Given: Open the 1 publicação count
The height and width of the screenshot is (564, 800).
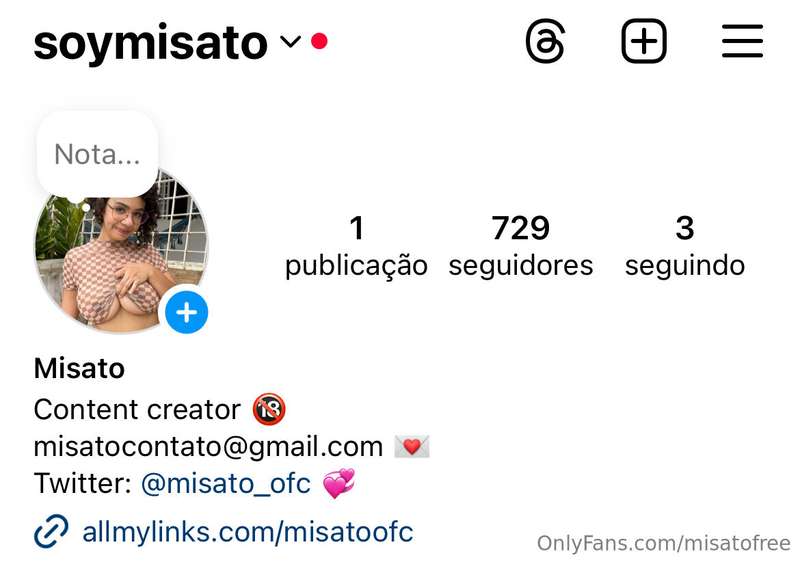Looking at the screenshot, I should point(356,246).
